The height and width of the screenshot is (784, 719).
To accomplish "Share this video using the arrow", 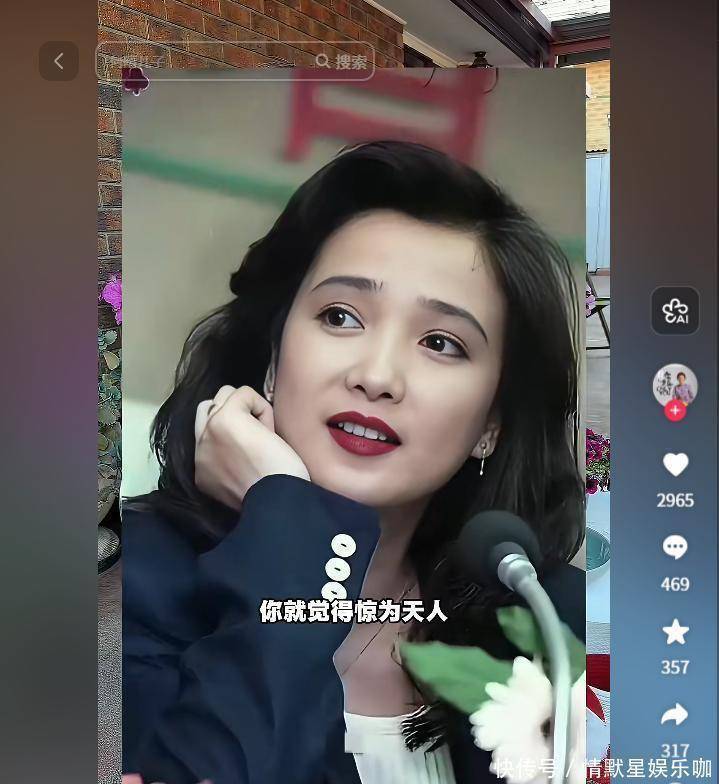I will [x=676, y=714].
